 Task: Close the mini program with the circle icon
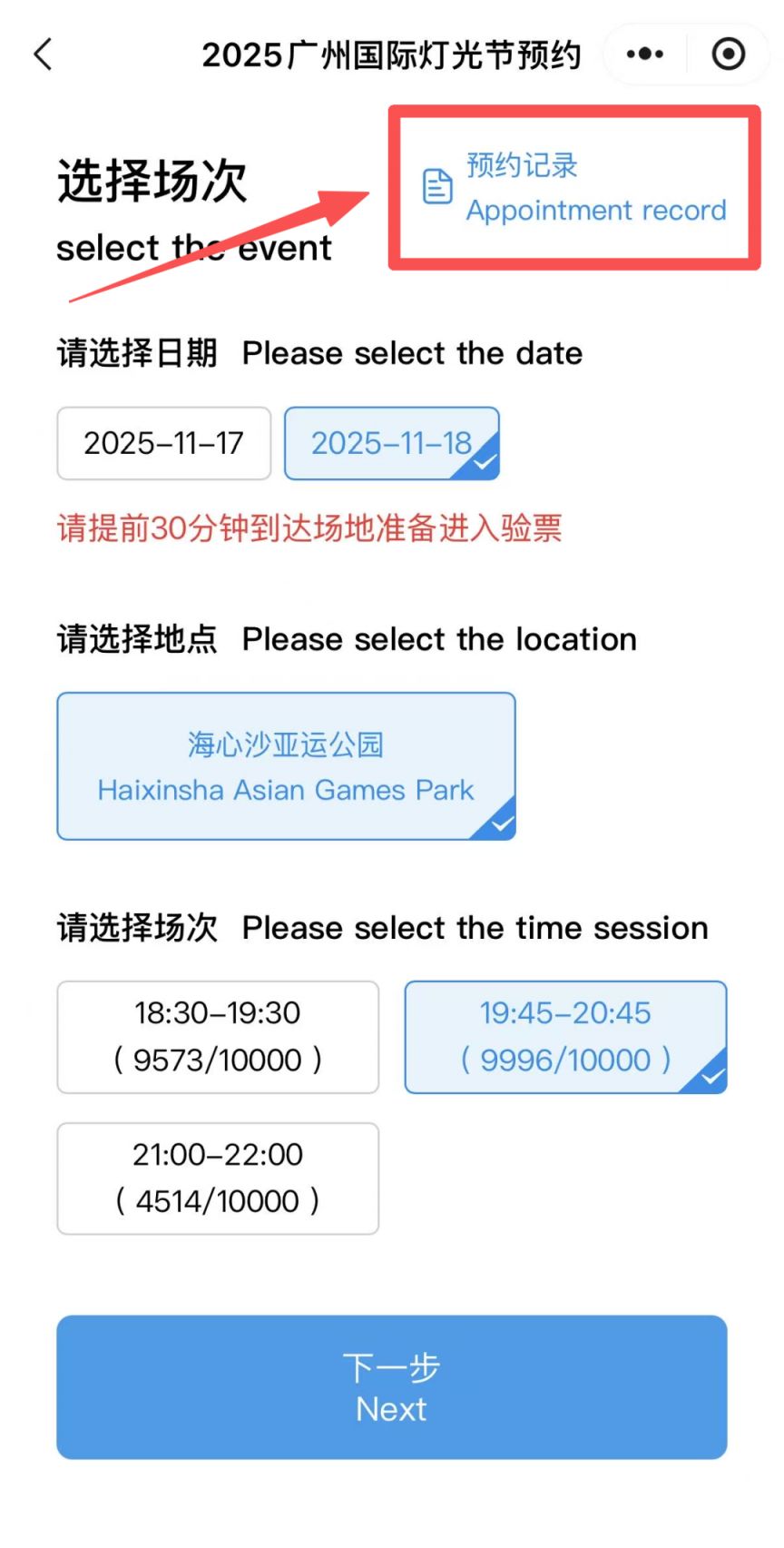click(x=729, y=54)
